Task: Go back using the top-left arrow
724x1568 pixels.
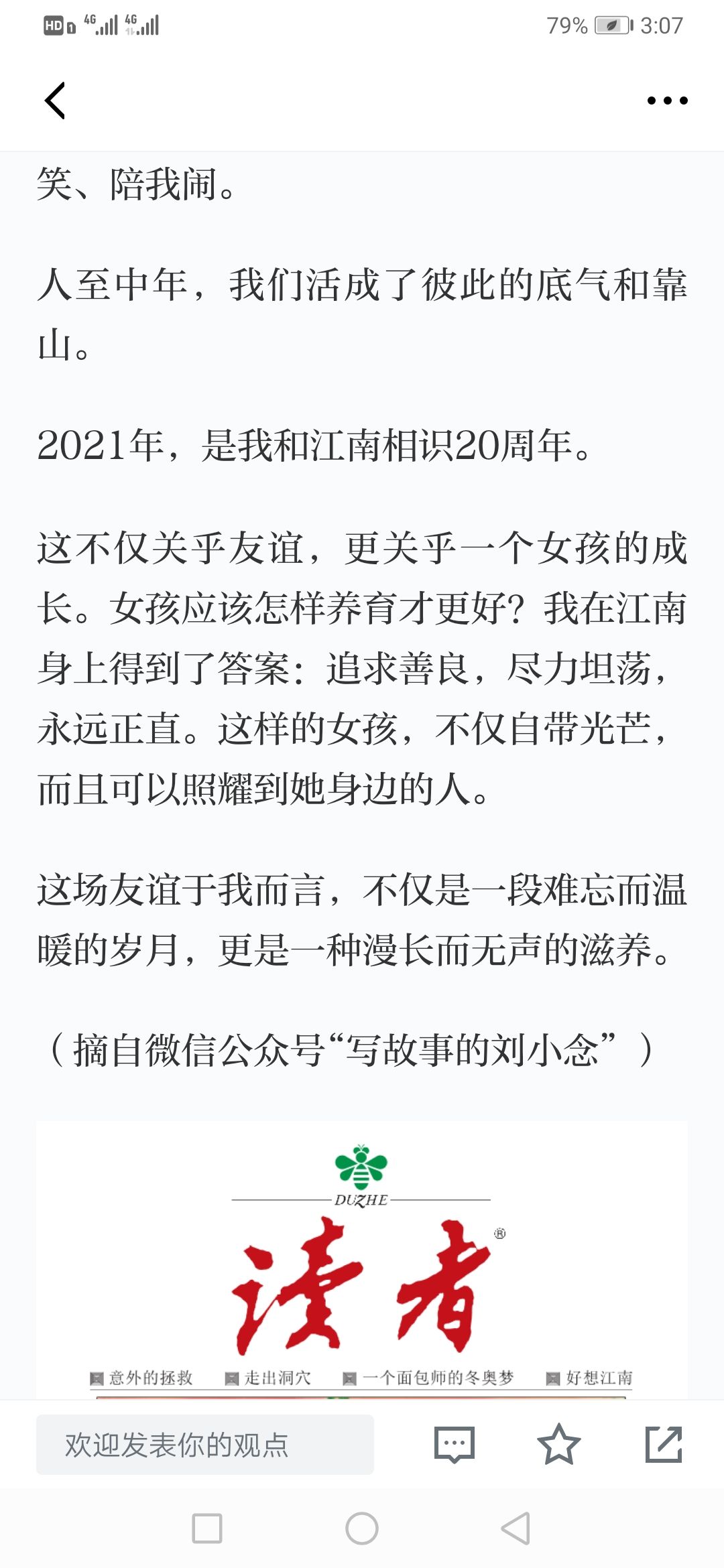Action: 55,101
